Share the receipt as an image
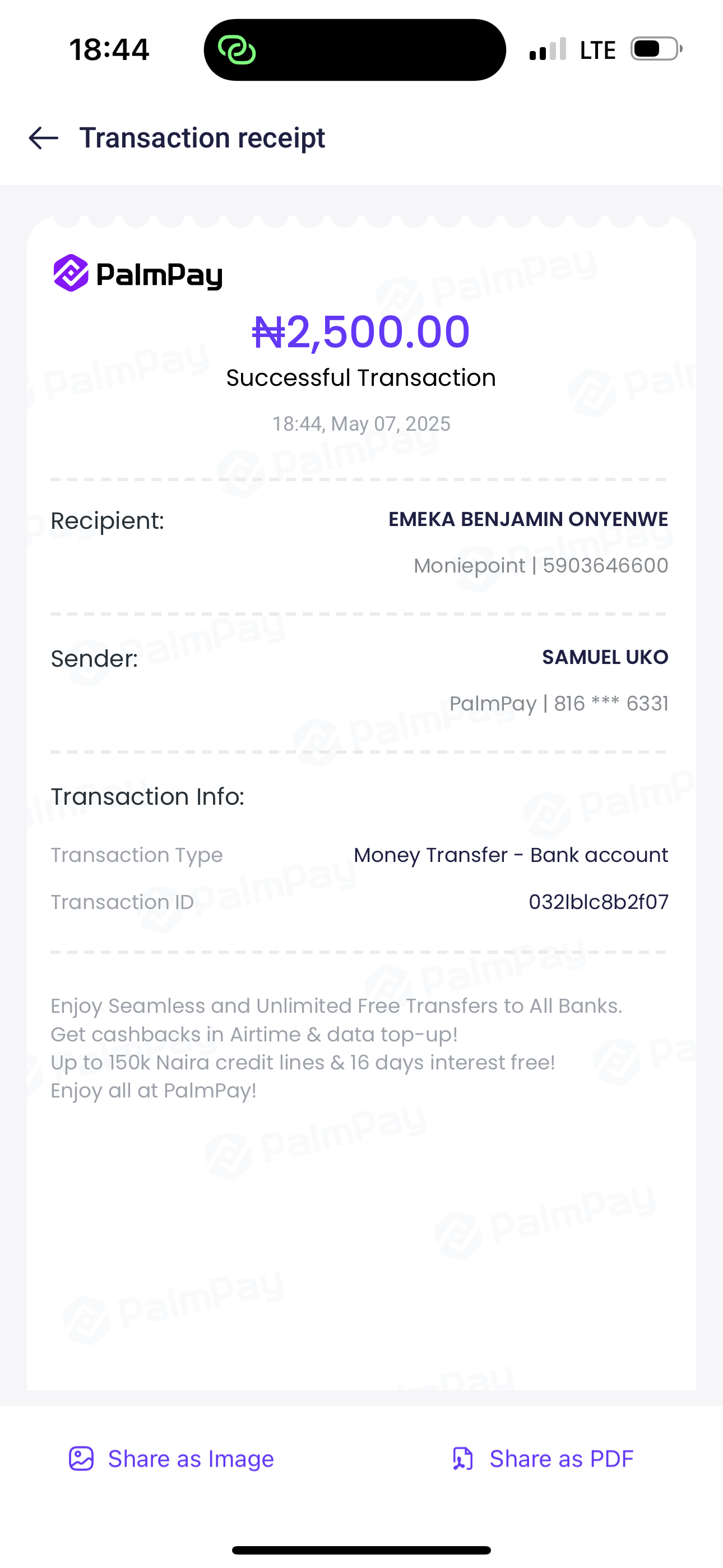 pyautogui.click(x=172, y=1459)
